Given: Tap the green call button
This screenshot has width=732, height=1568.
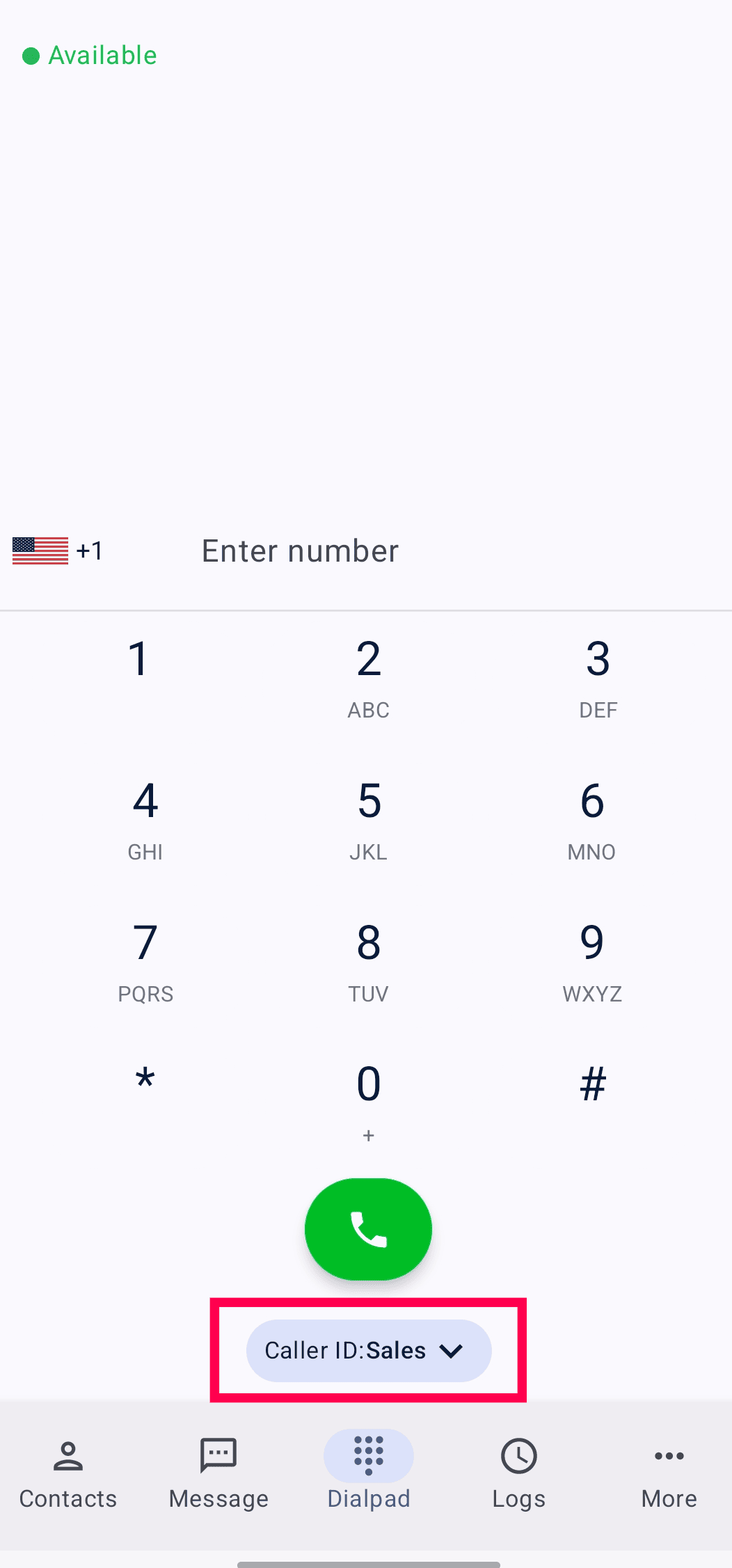Looking at the screenshot, I should click(x=368, y=1229).
